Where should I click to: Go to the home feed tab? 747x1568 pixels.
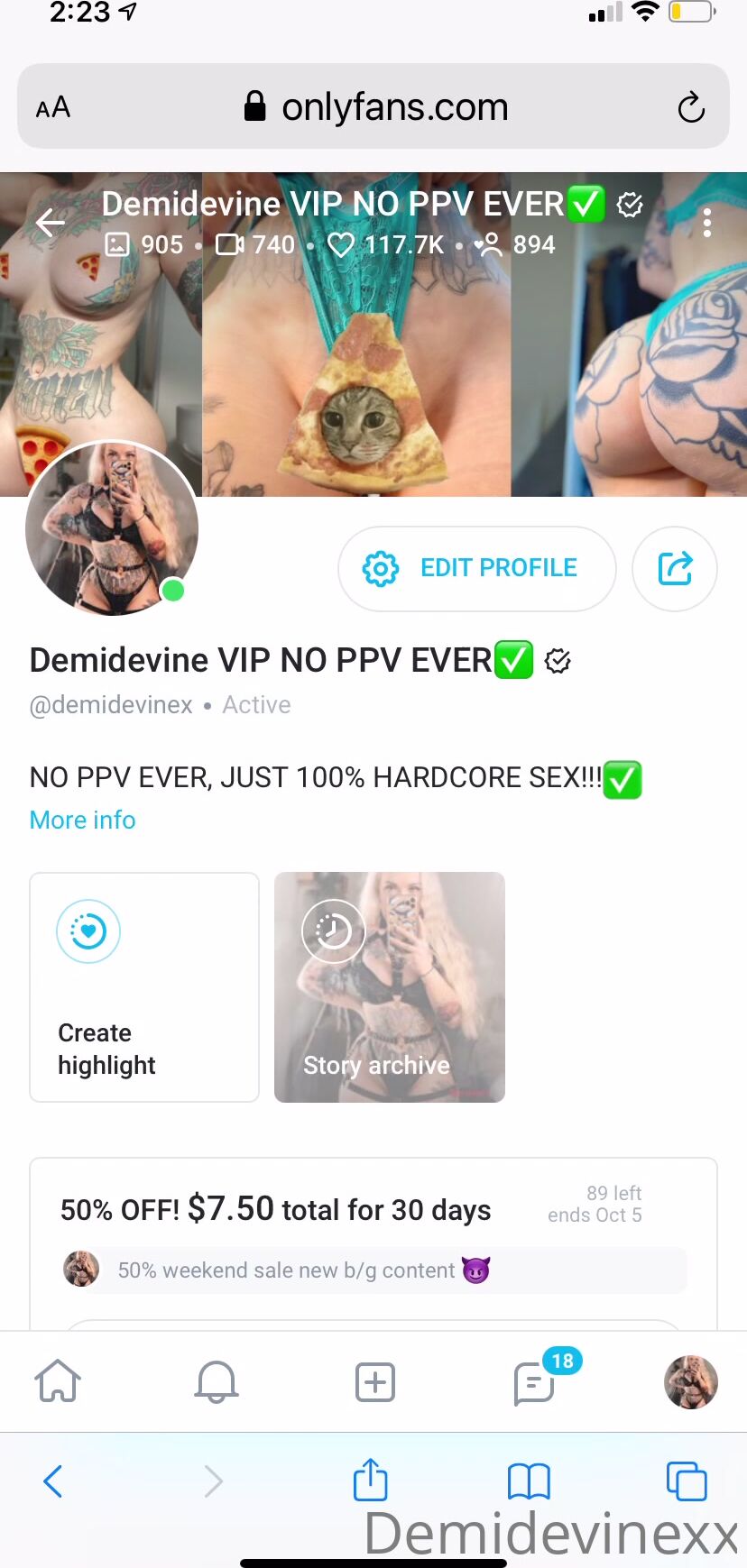[58, 1380]
